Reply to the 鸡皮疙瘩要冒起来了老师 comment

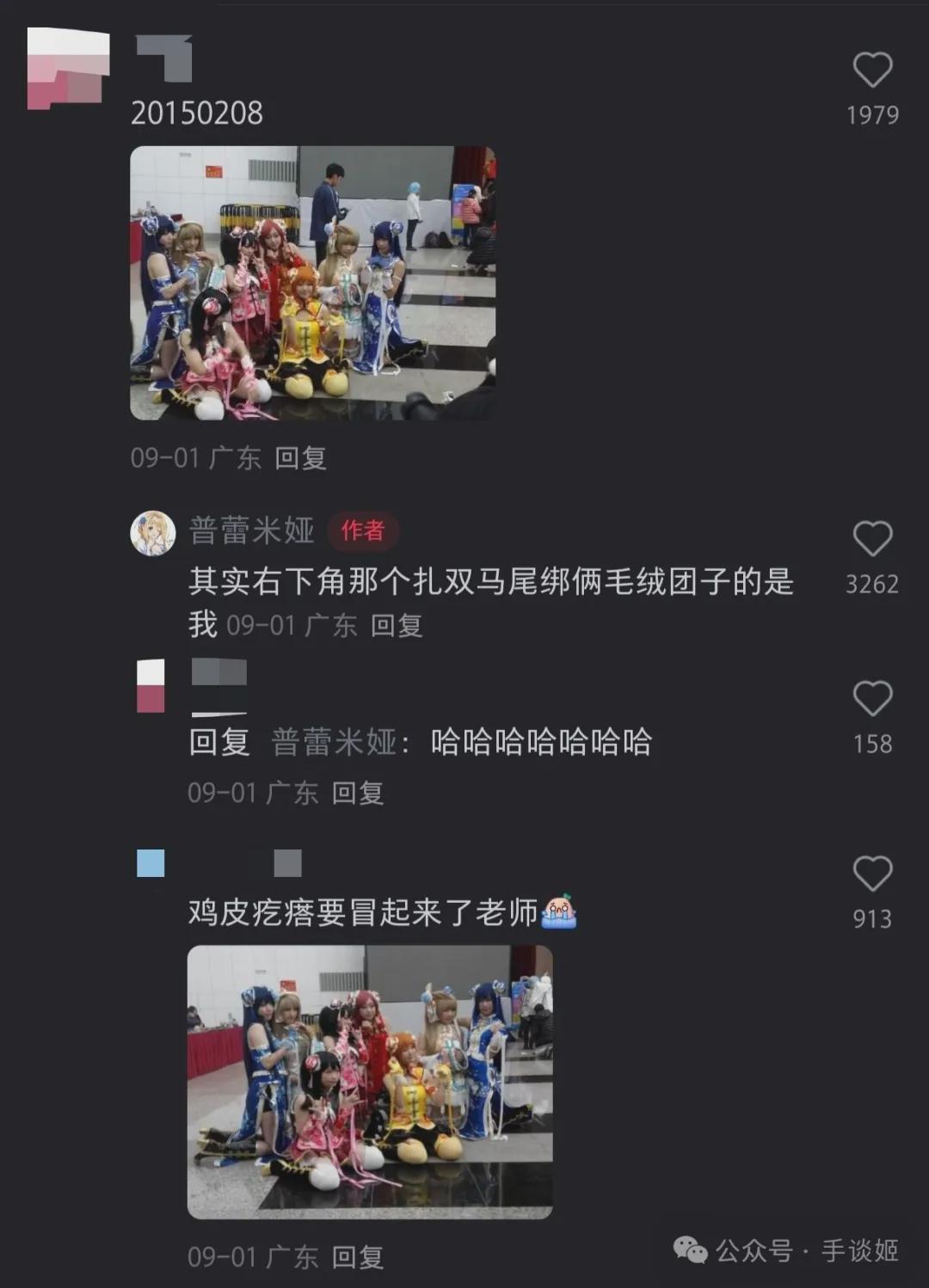[358, 1257]
